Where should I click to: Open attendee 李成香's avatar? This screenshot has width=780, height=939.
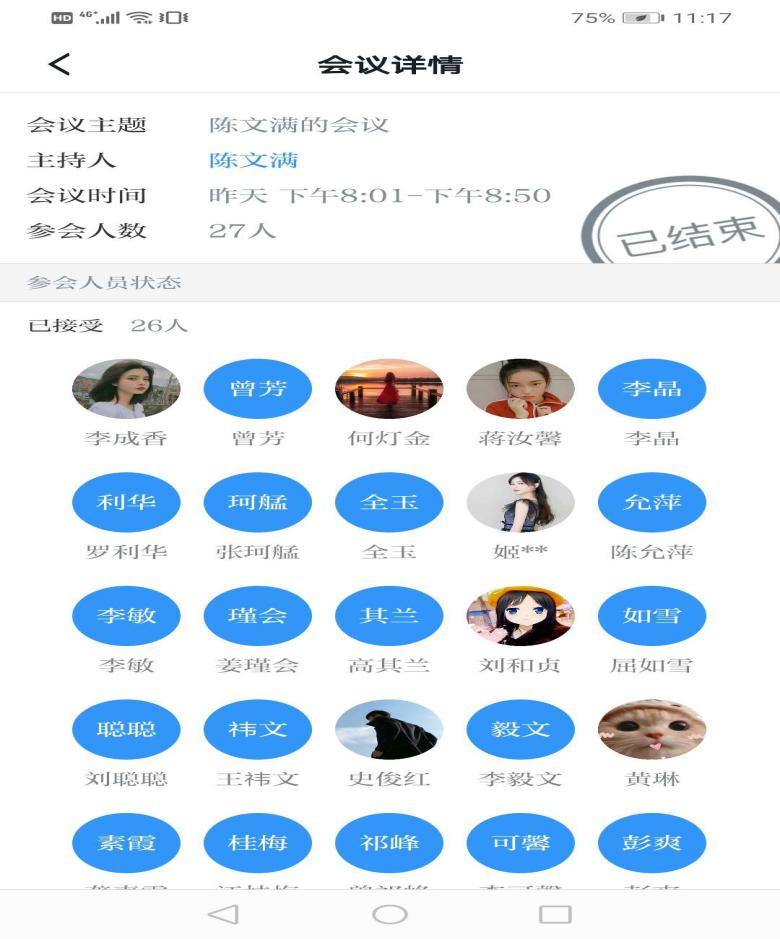click(x=126, y=388)
